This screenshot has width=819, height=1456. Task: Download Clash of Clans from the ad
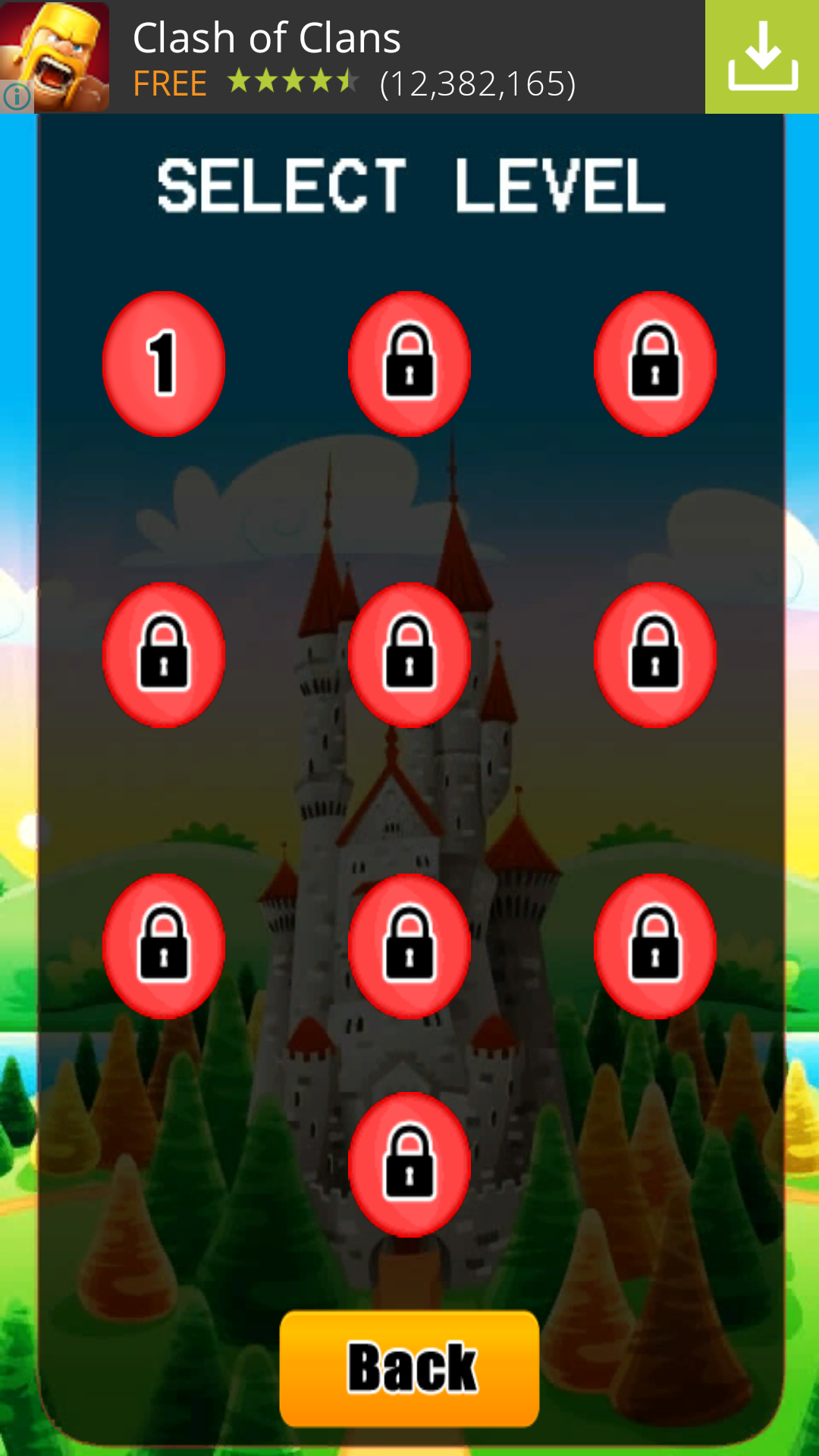pos(762,57)
